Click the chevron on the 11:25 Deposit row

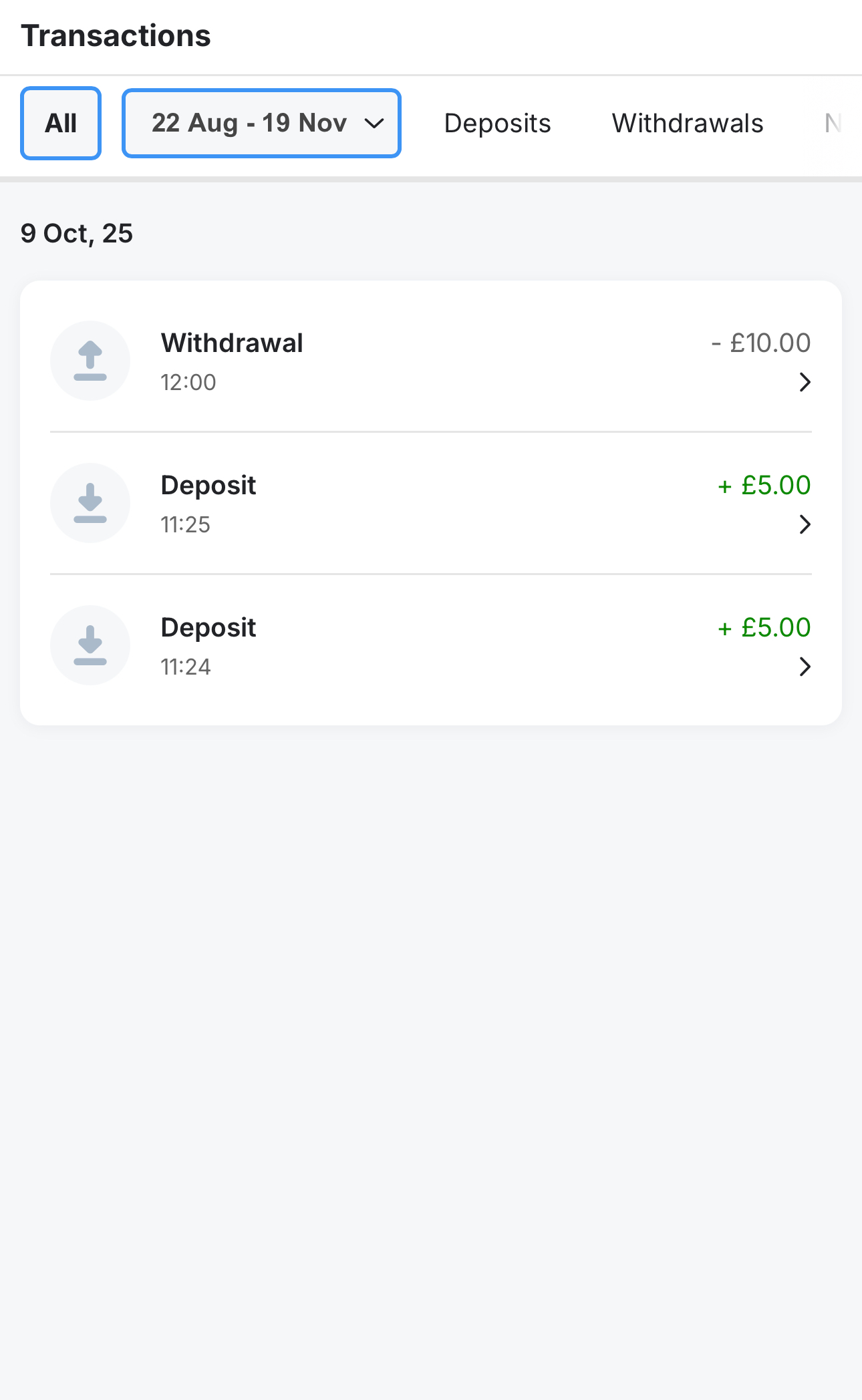coord(805,524)
